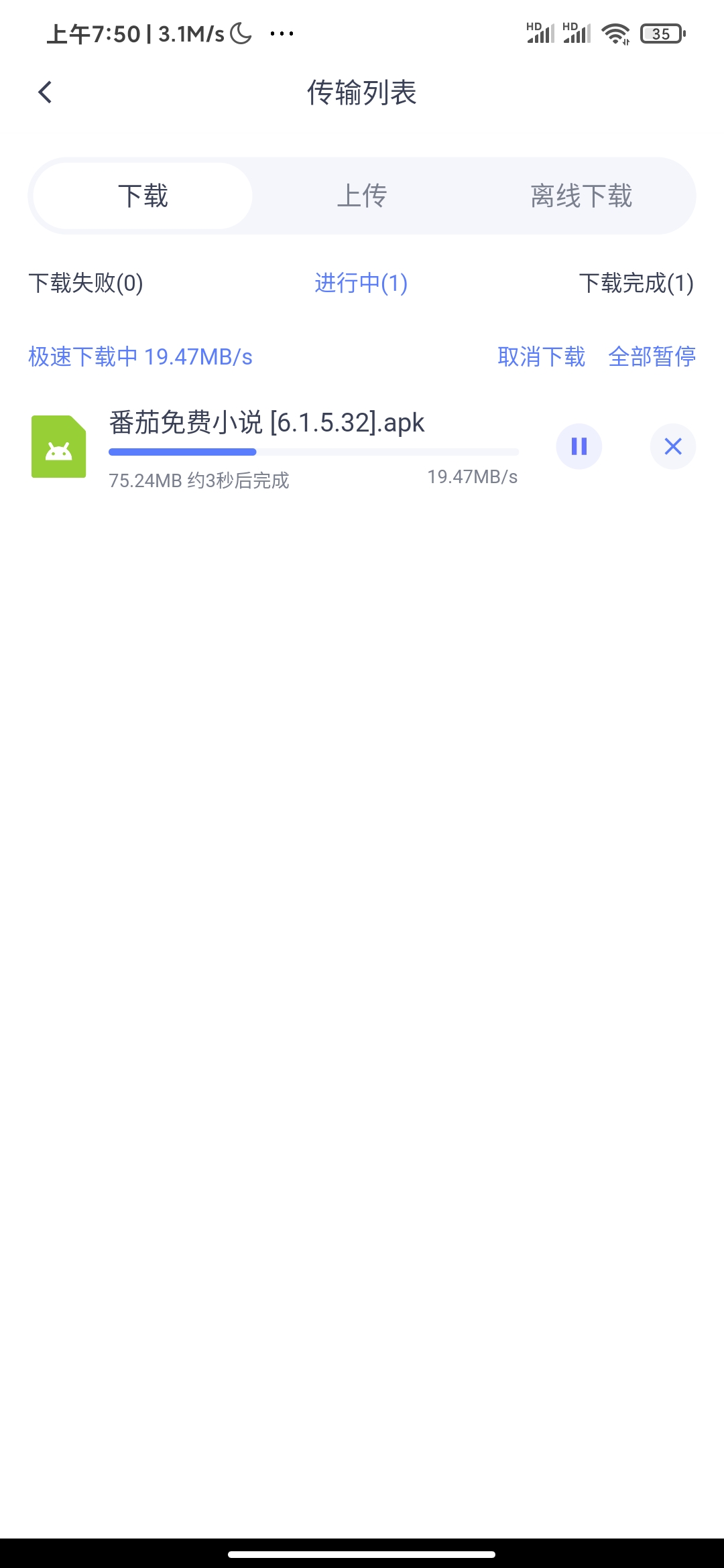Show the 下载完成(1) list
724x1568 pixels.
636,283
